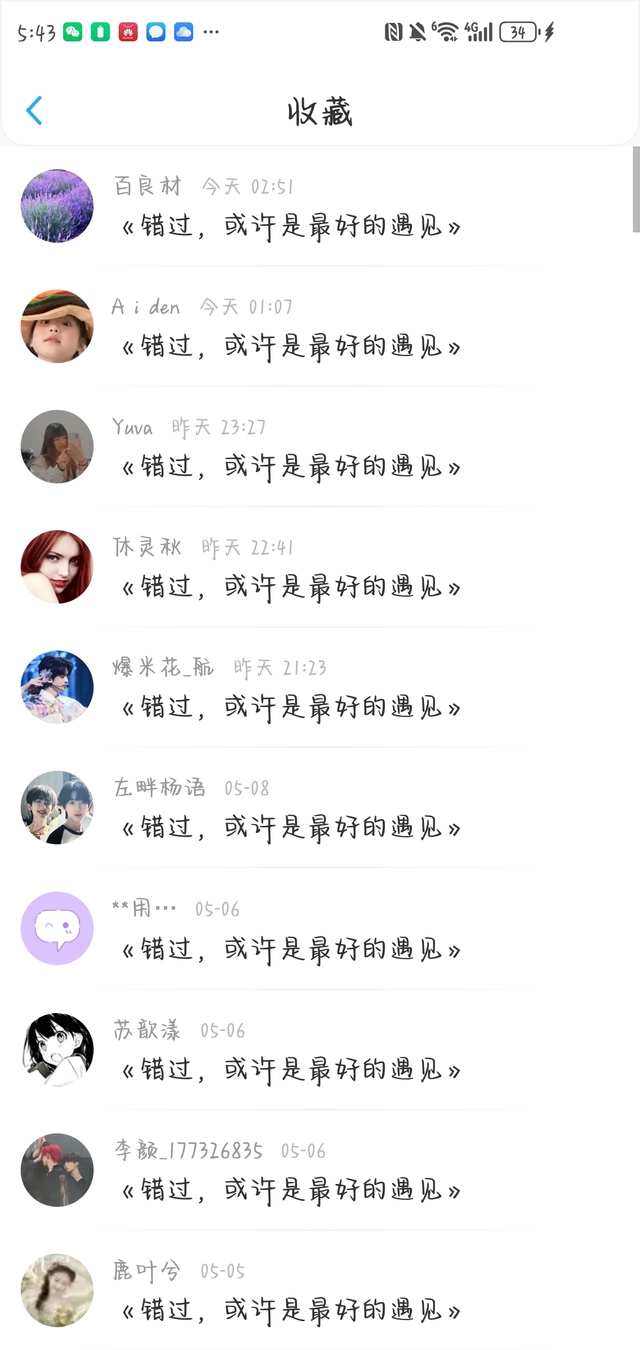Viewport: 640px width, 1350px height.
Task: View the favorite from 左畔杨语
Action: tap(290, 828)
